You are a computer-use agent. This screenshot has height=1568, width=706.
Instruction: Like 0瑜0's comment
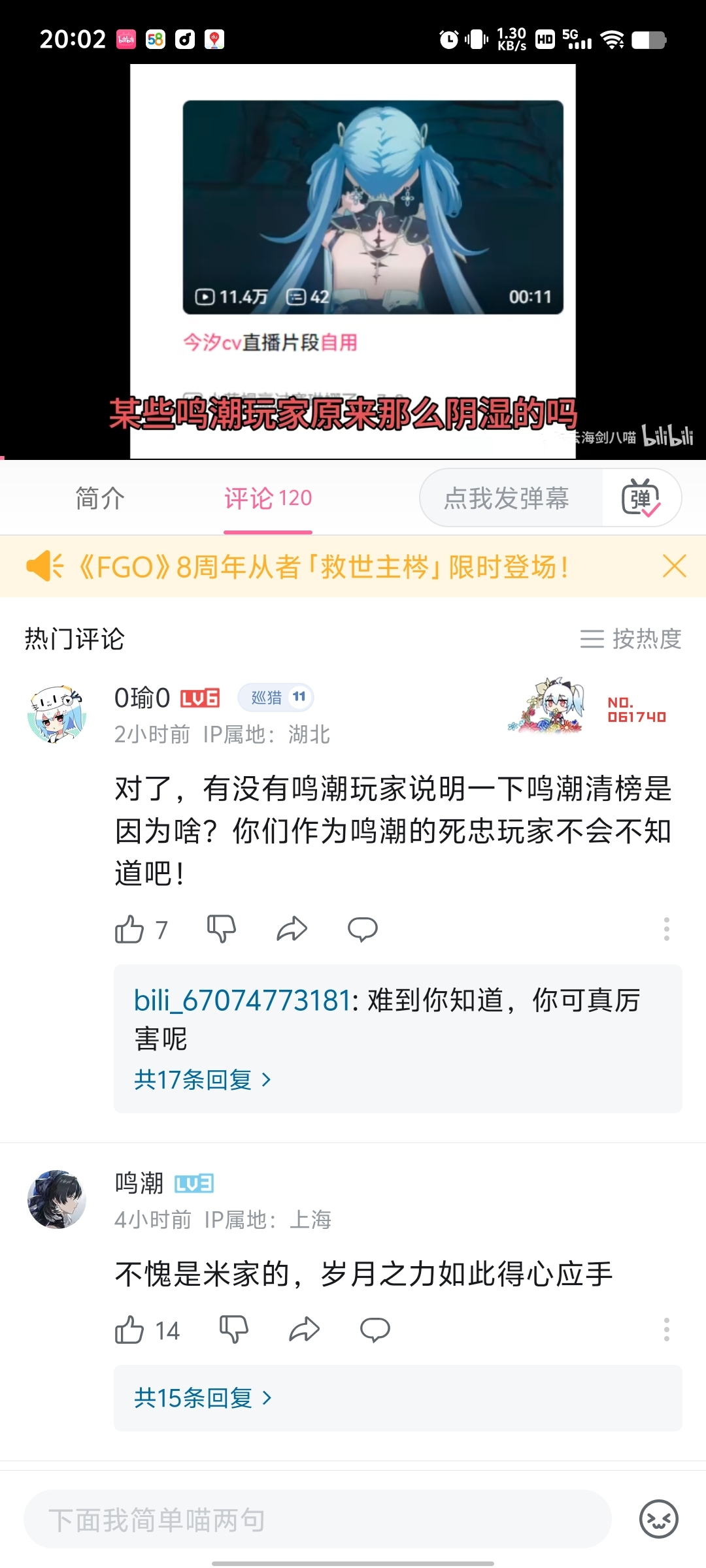[129, 929]
